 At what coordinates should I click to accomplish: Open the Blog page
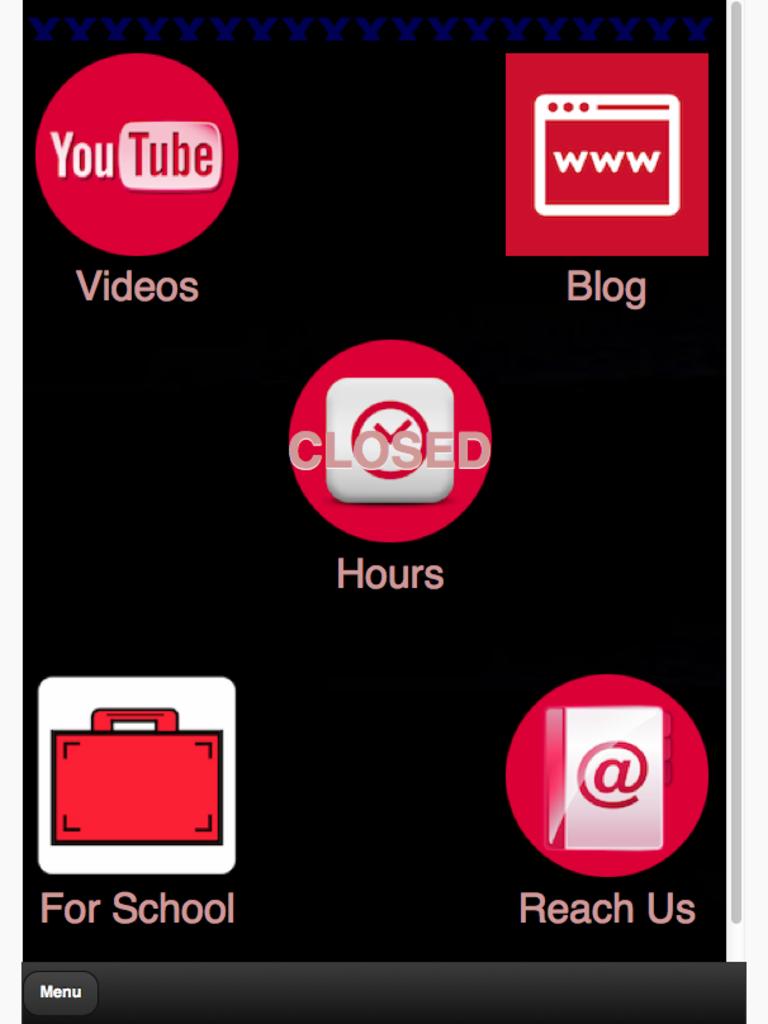pos(606,155)
